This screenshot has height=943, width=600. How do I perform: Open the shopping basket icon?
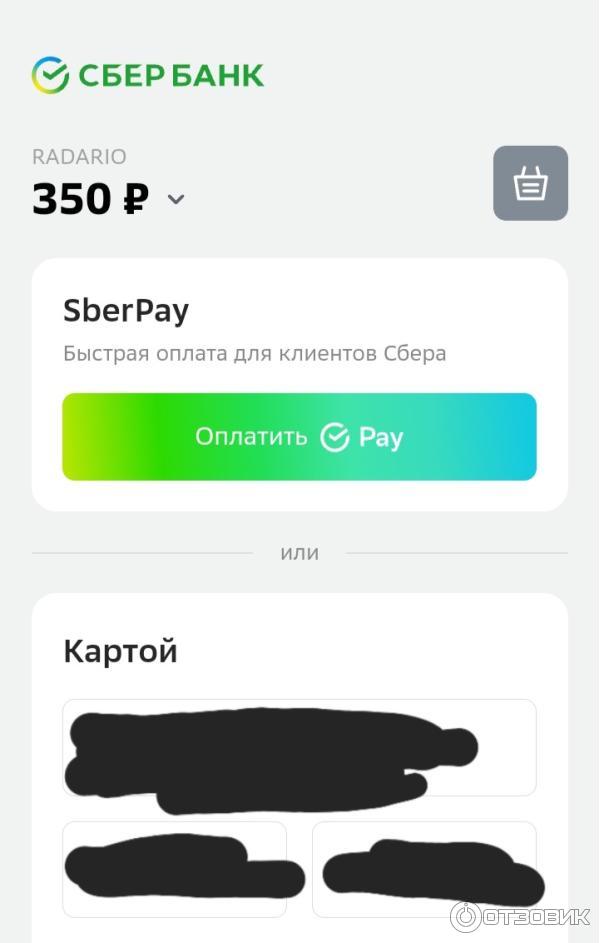(x=530, y=183)
